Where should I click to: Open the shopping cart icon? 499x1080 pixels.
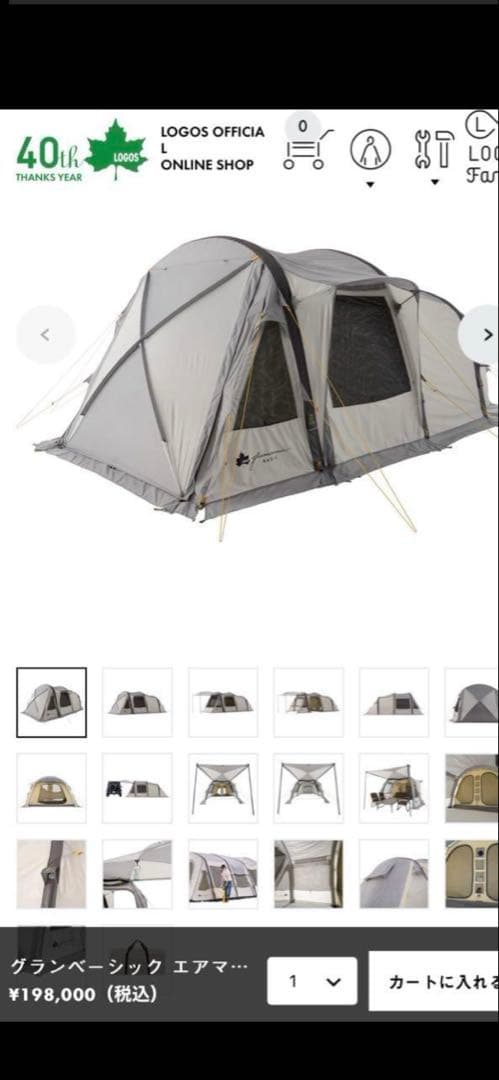pyautogui.click(x=305, y=144)
